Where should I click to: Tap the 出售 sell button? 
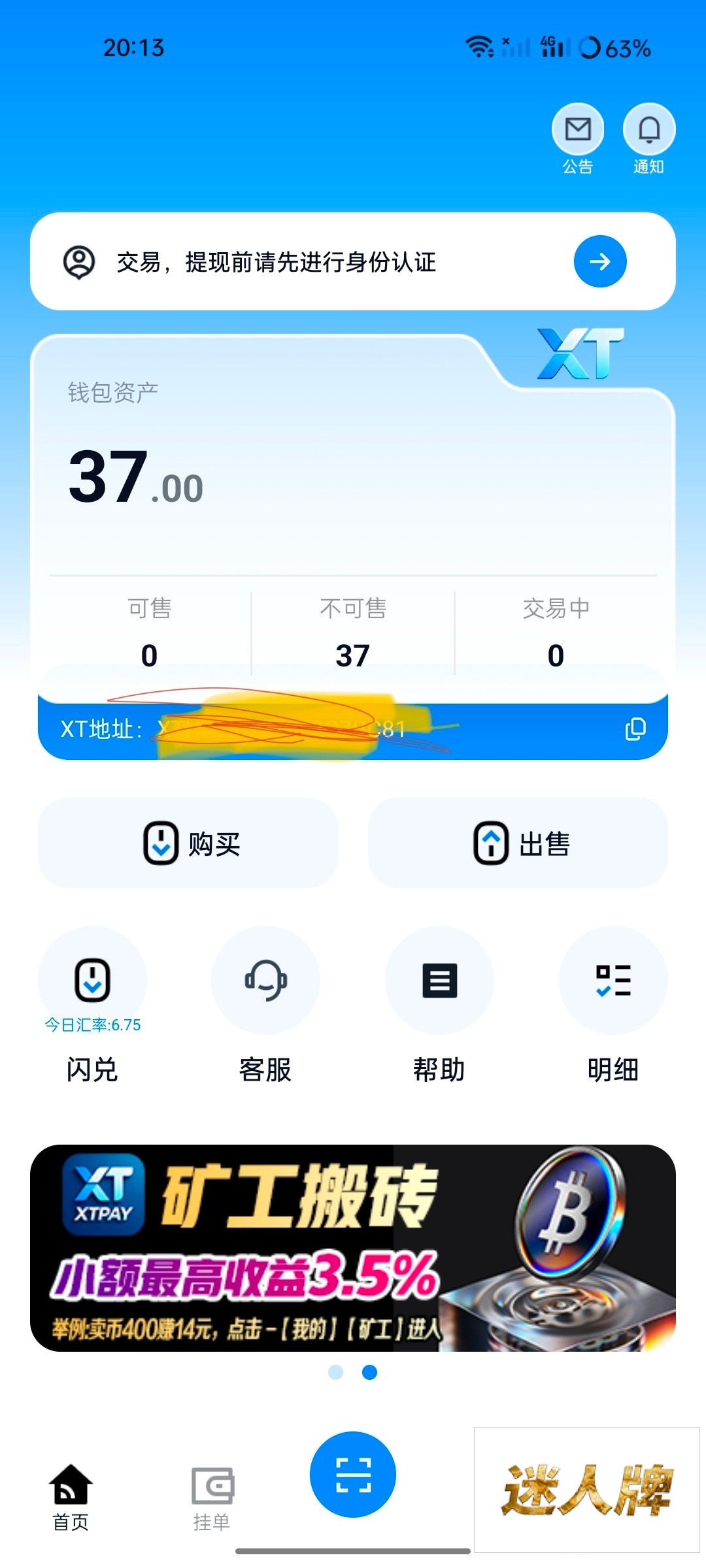click(518, 843)
